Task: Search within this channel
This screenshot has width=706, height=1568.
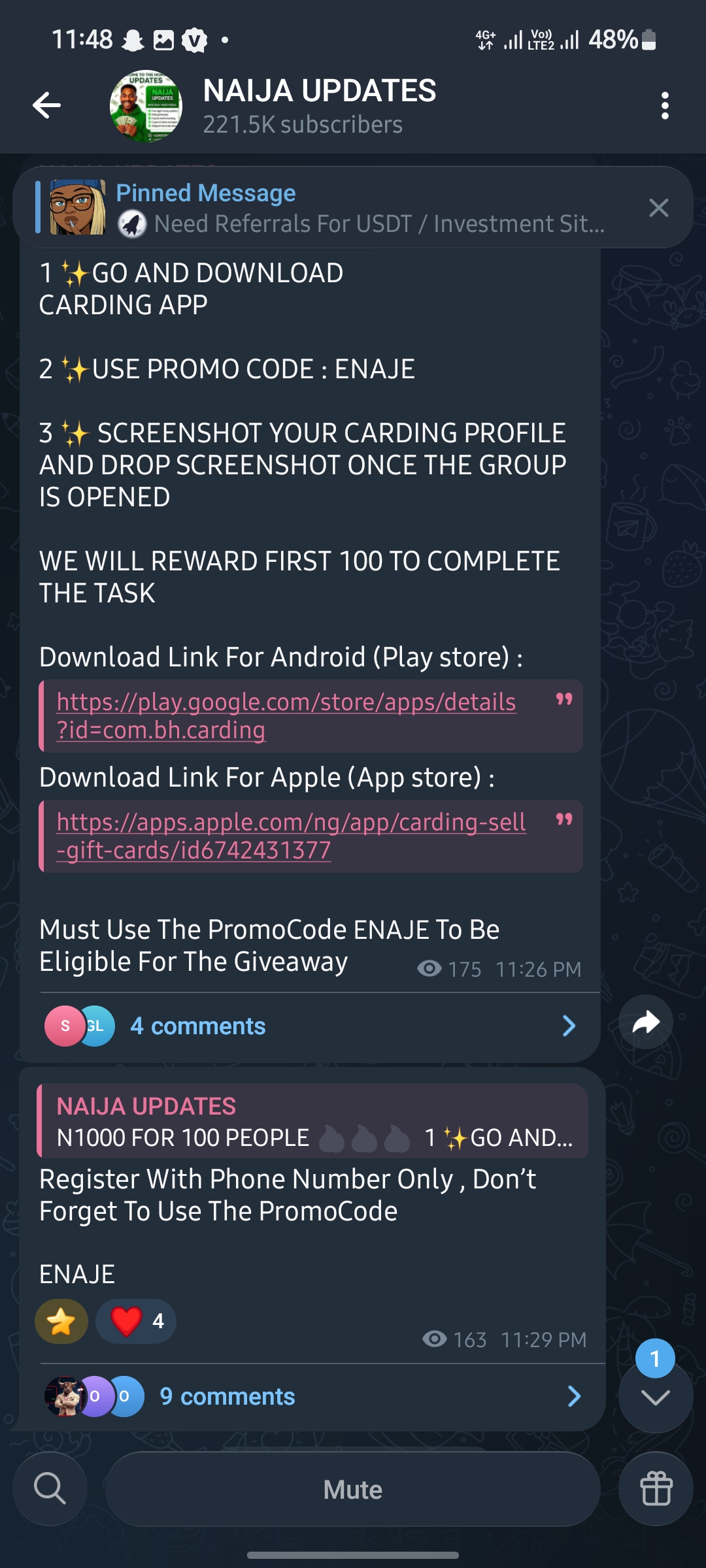Action: point(50,1489)
